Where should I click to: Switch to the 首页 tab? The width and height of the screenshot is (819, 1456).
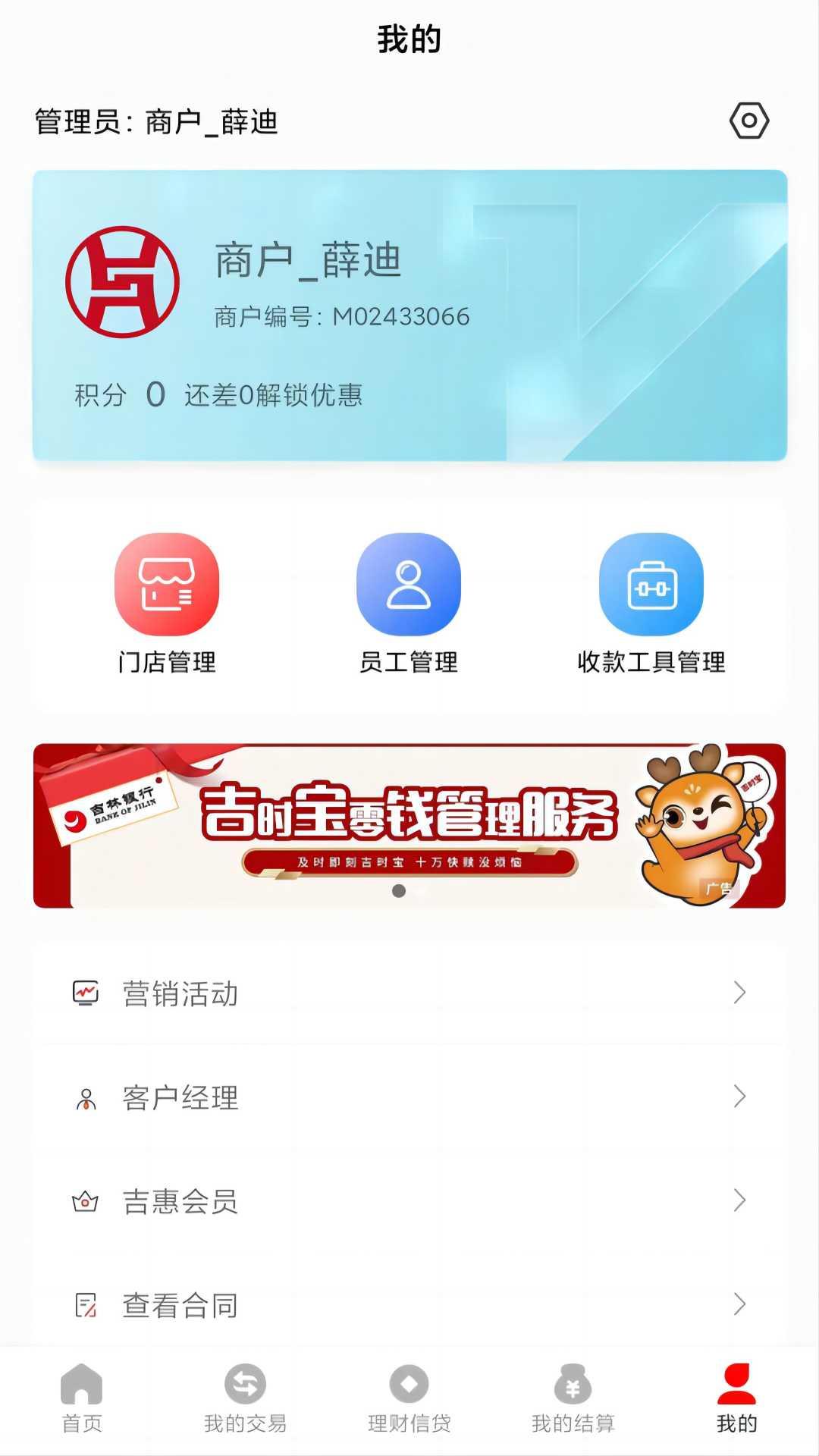point(82,1398)
